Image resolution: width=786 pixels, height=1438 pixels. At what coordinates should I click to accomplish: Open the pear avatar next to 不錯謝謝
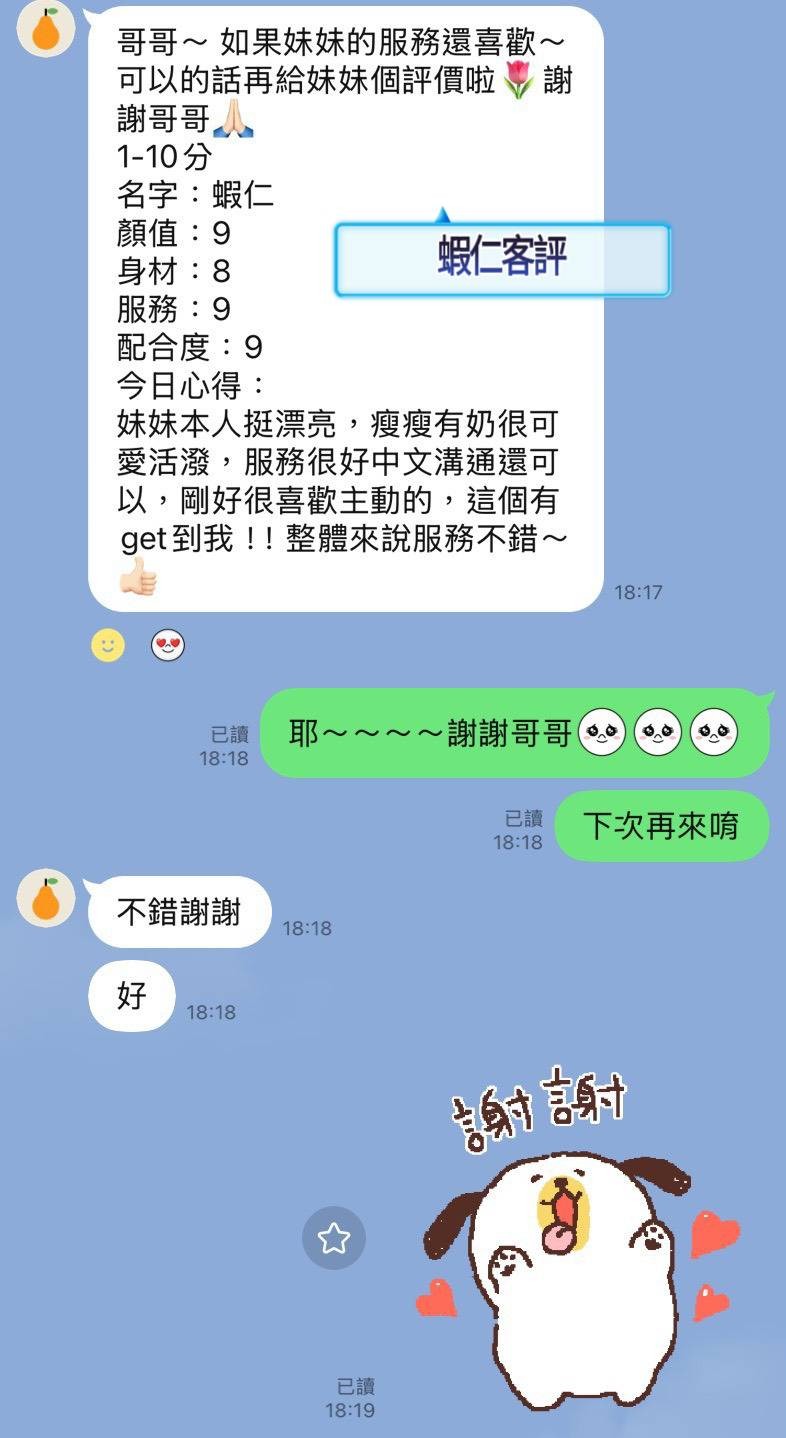click(x=46, y=897)
